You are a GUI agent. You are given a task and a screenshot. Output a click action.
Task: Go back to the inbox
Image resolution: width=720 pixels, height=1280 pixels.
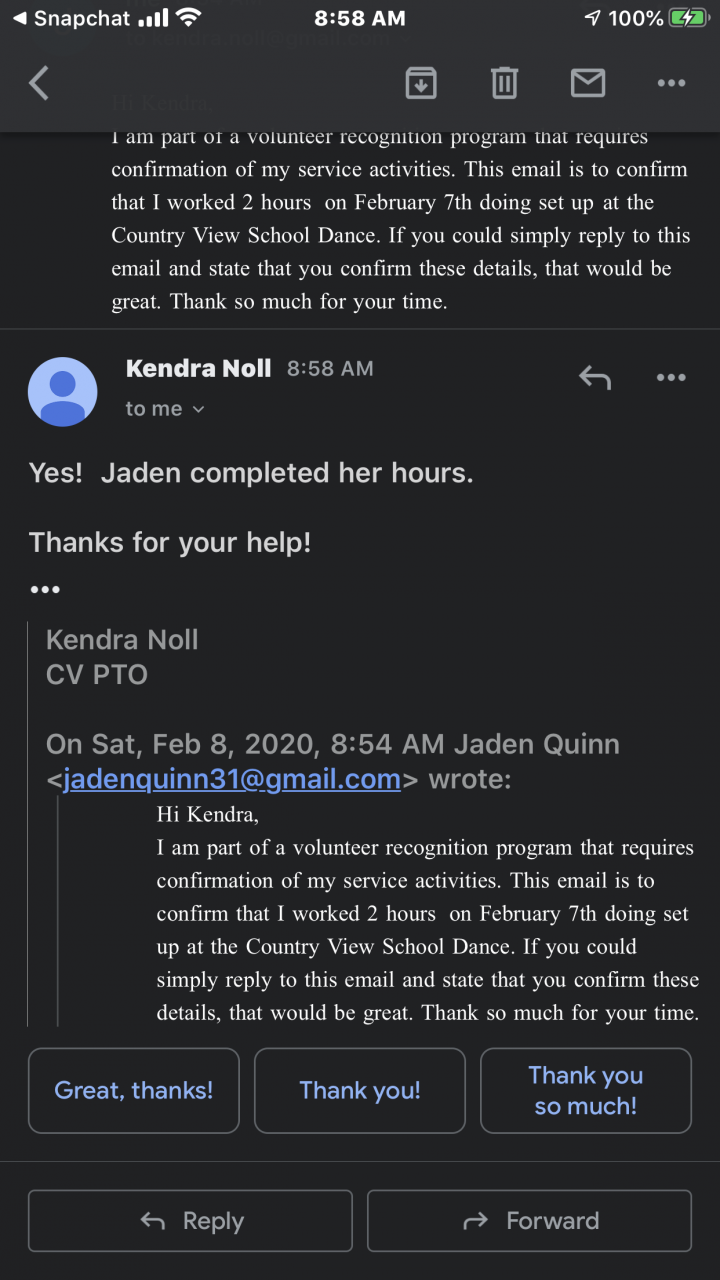click(39, 83)
